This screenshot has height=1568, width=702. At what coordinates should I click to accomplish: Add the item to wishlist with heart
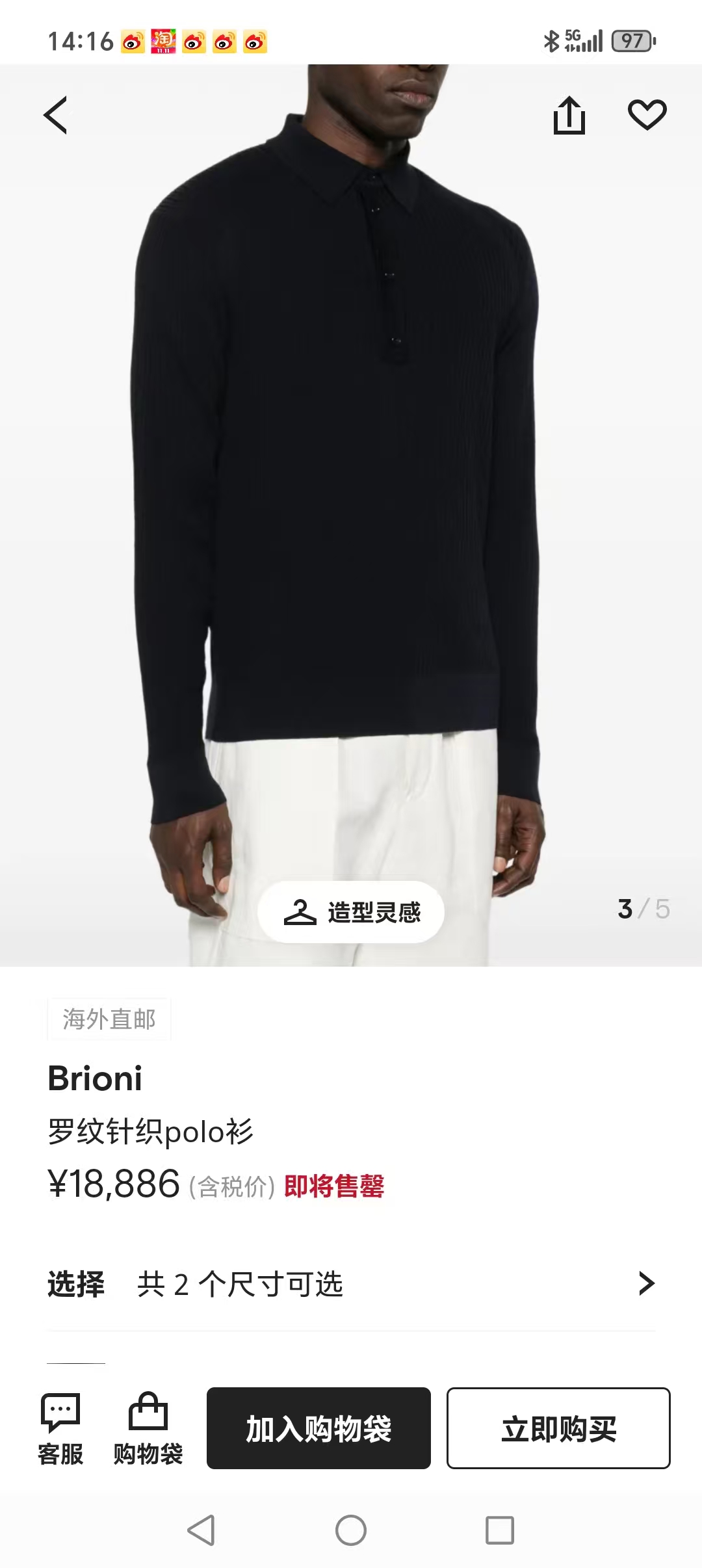point(647,115)
